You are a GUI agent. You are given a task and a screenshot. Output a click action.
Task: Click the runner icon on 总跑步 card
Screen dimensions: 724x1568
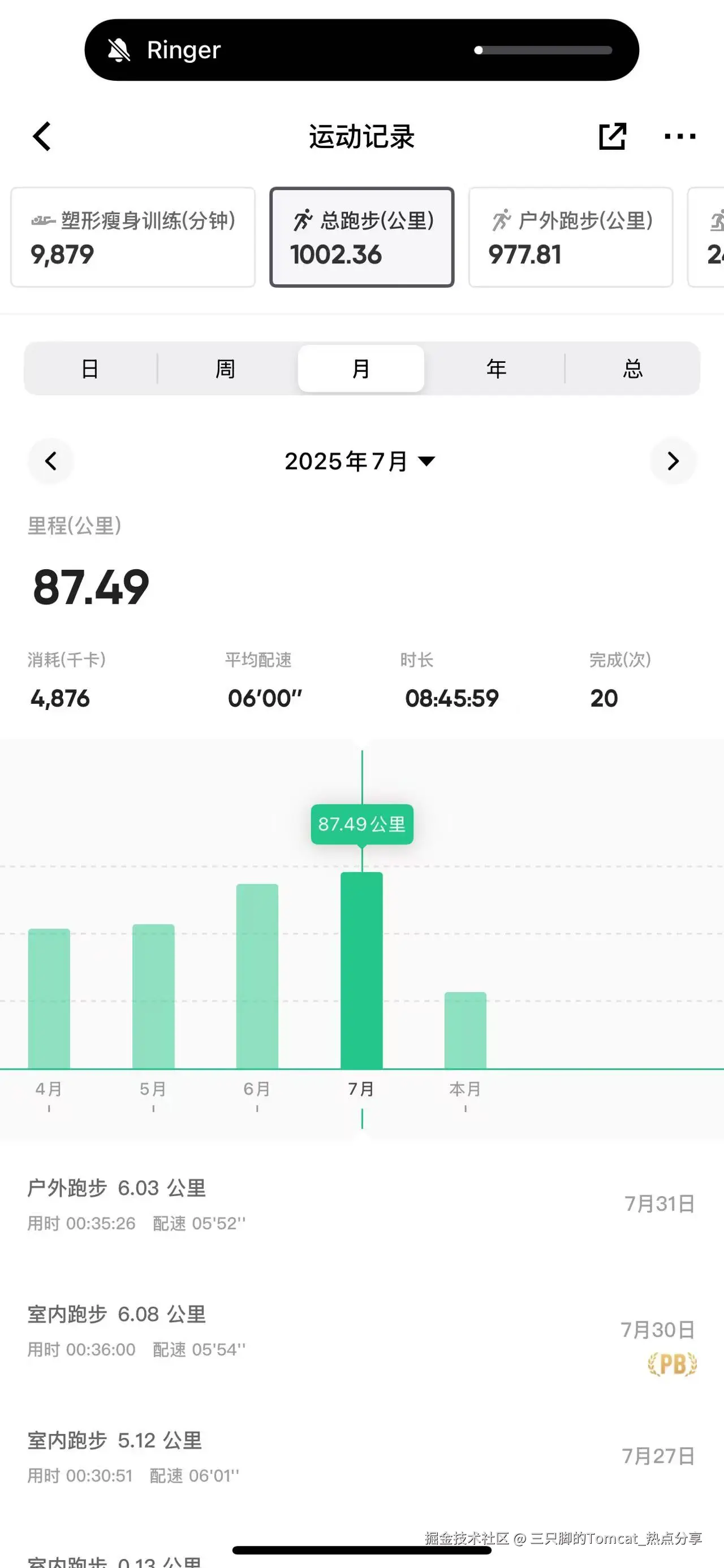(303, 221)
